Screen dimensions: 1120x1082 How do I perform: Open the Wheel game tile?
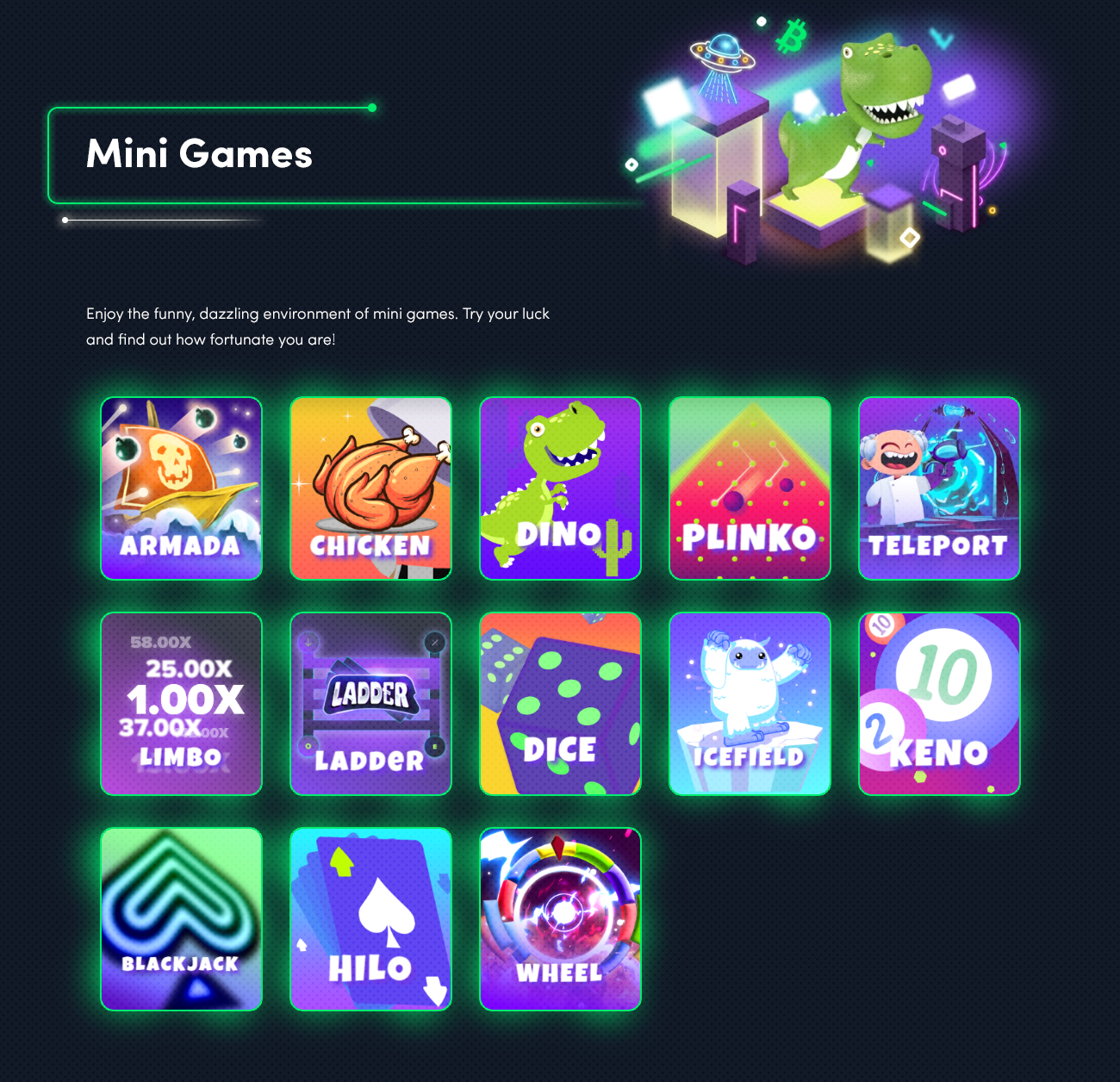(560, 919)
